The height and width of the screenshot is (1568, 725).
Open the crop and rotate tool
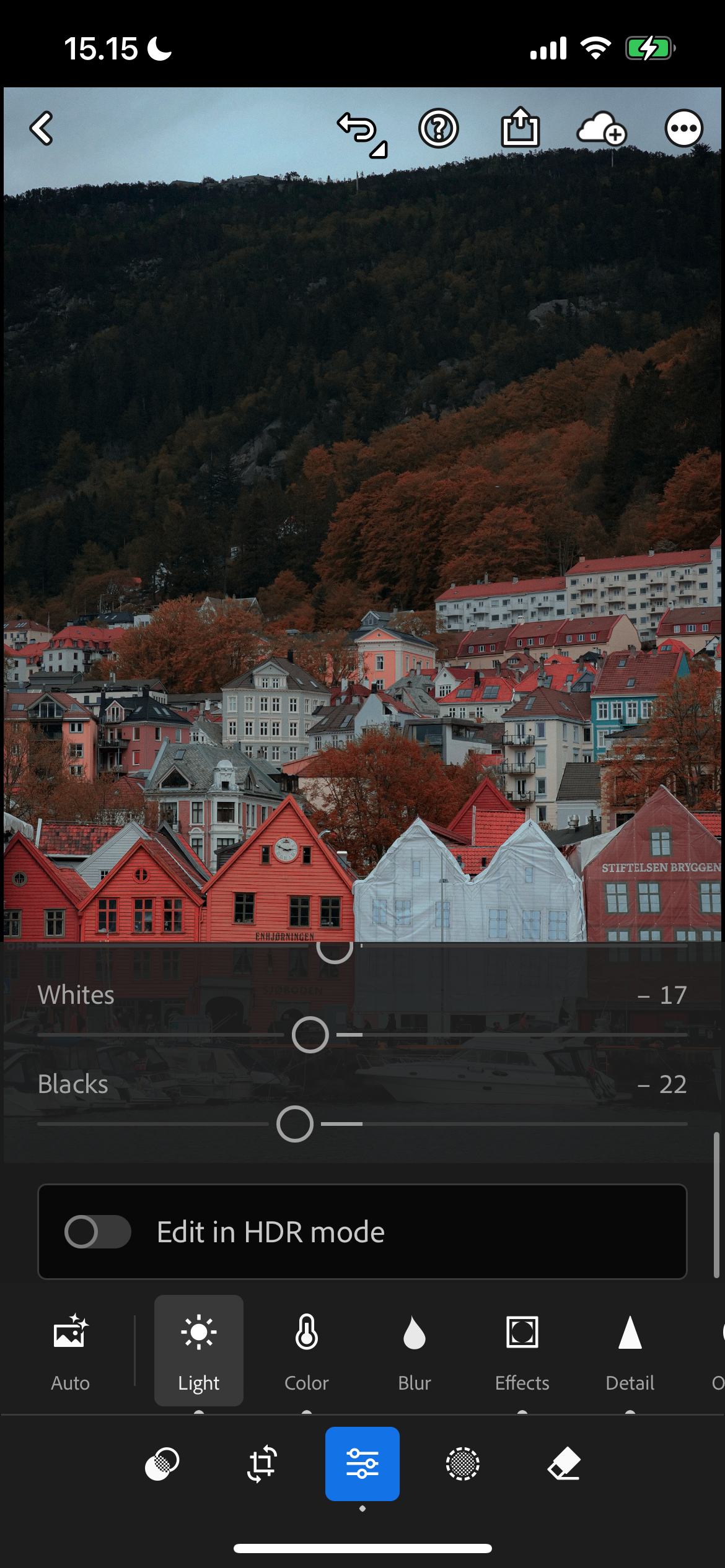pyautogui.click(x=262, y=1464)
